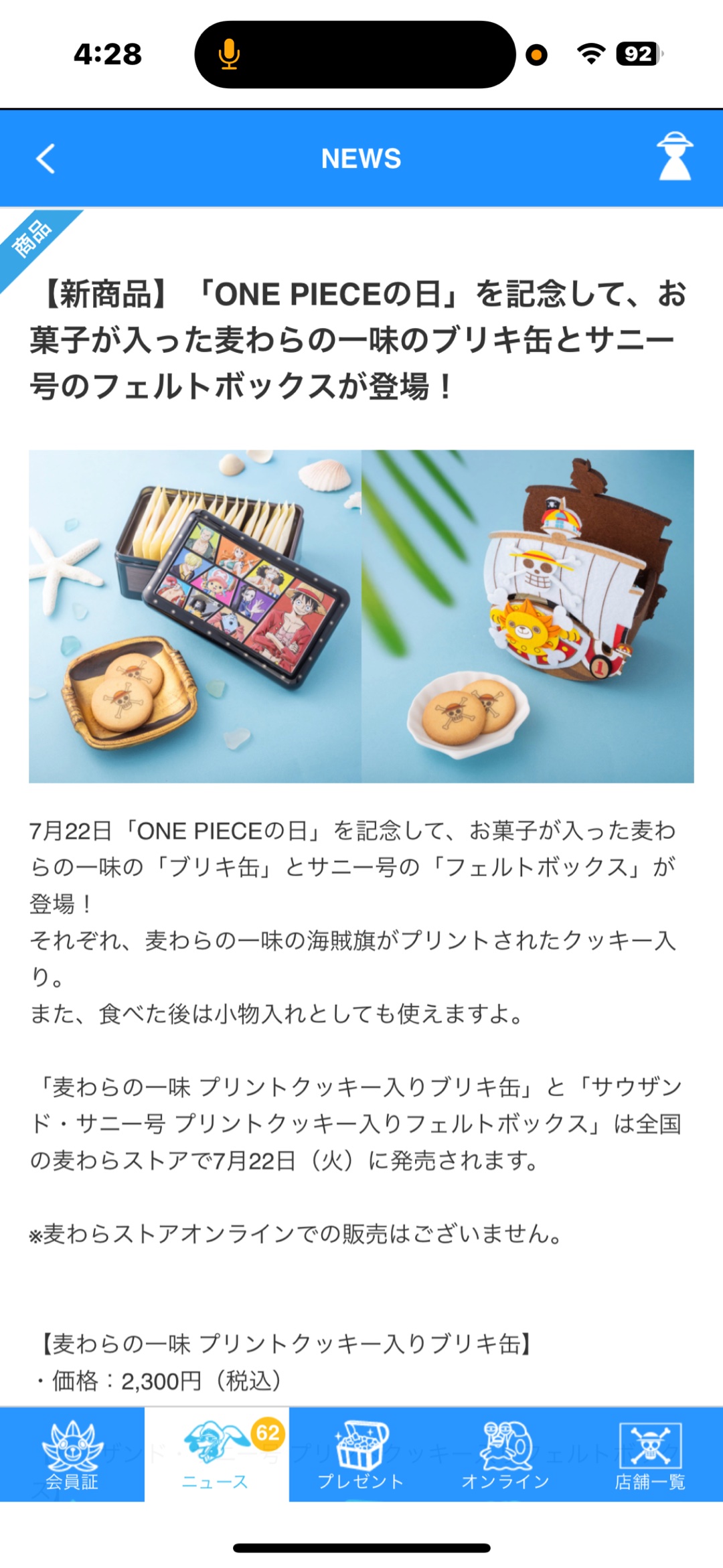Open the プレゼント tab

[x=361, y=1454]
